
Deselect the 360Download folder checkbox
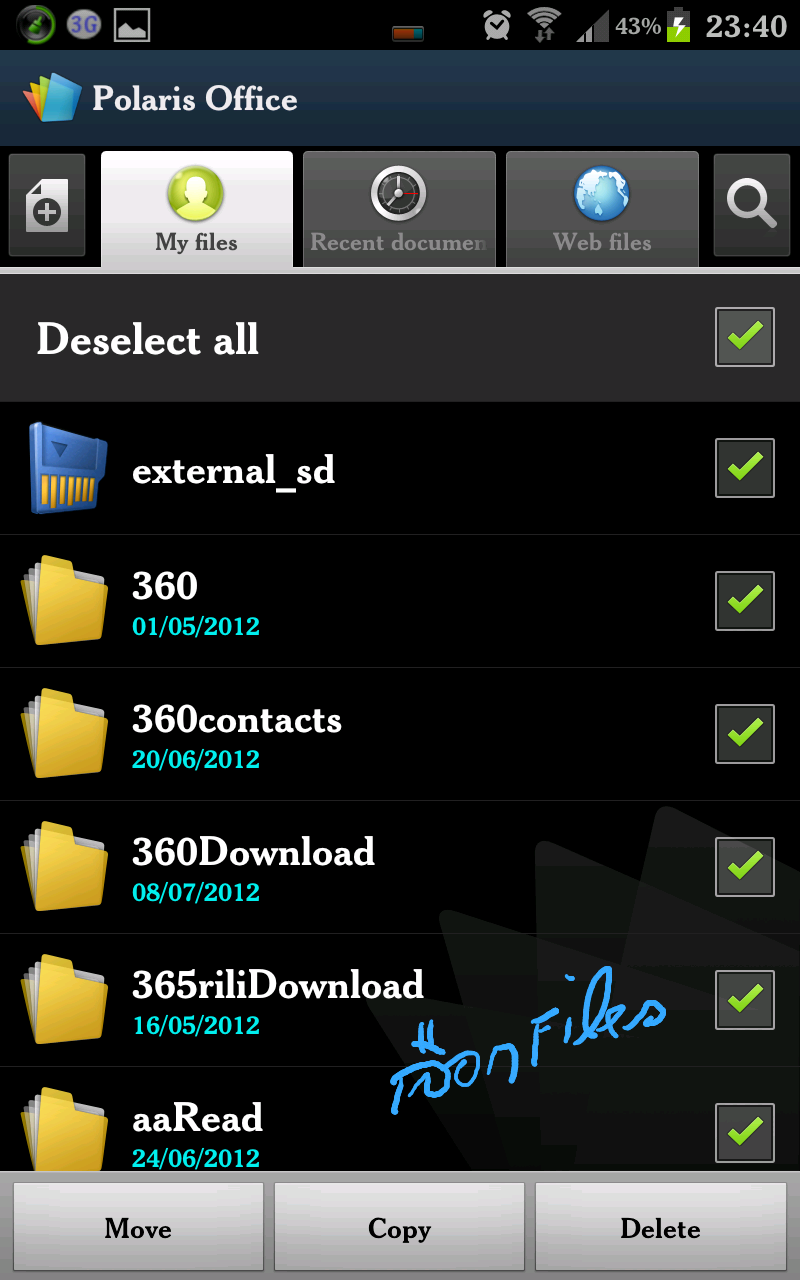745,867
